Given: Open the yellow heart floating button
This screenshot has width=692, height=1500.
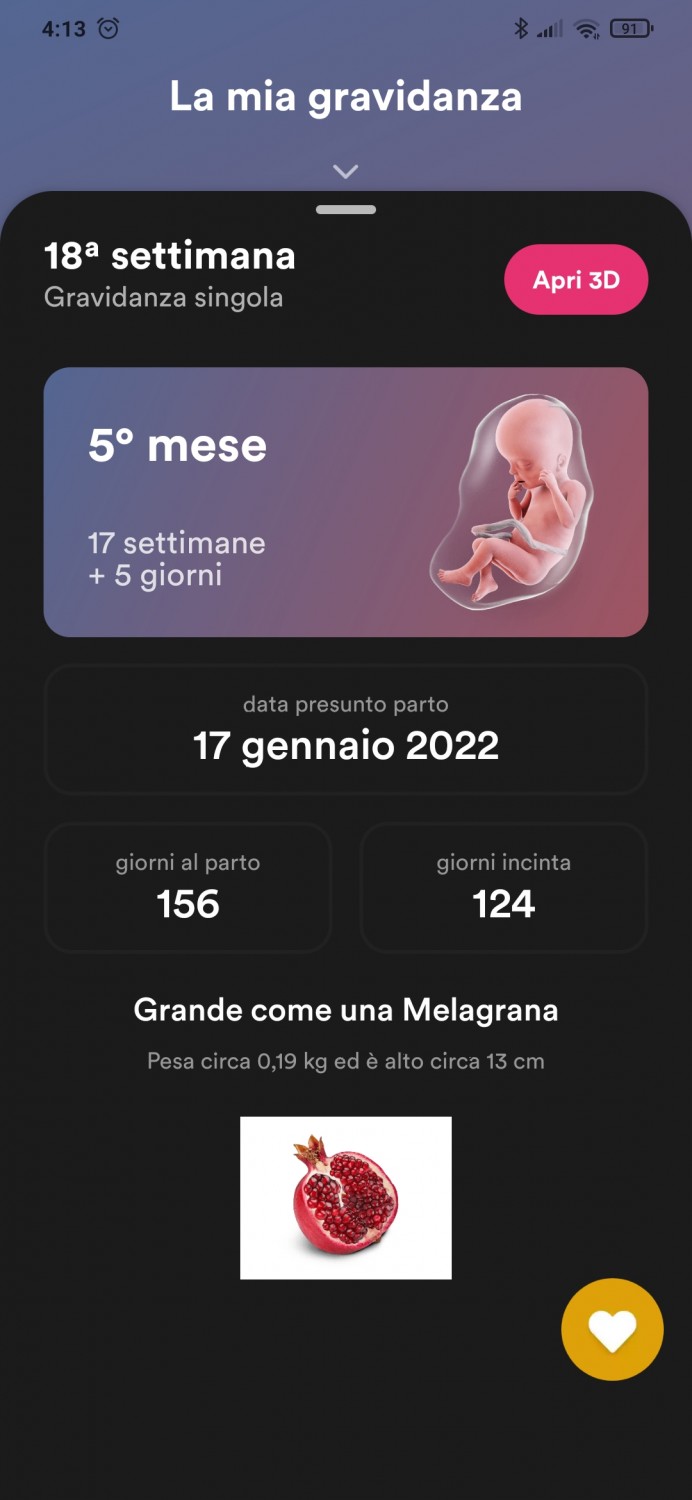Looking at the screenshot, I should 612,1330.
